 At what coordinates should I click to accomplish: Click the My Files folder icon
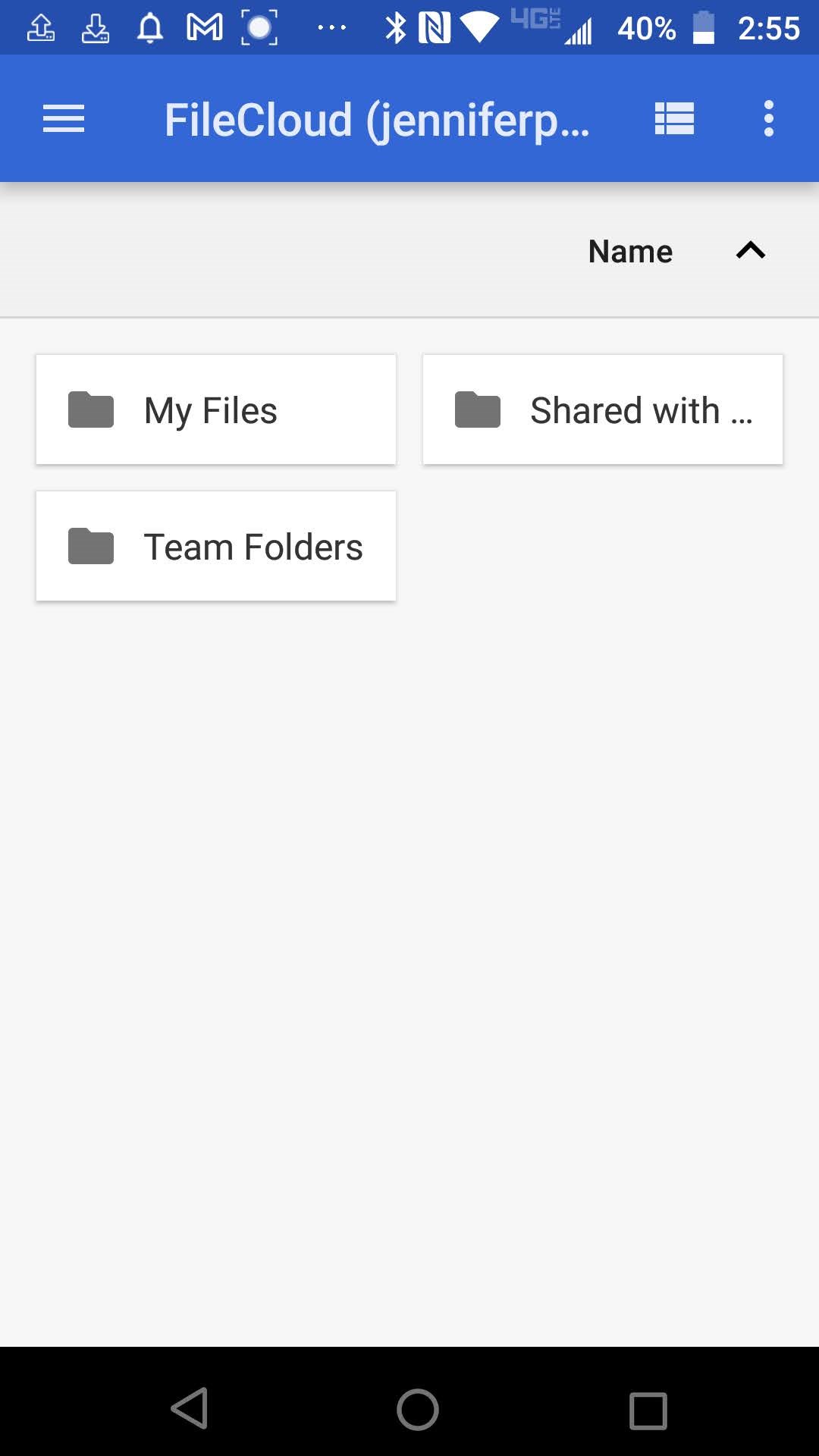[90, 409]
